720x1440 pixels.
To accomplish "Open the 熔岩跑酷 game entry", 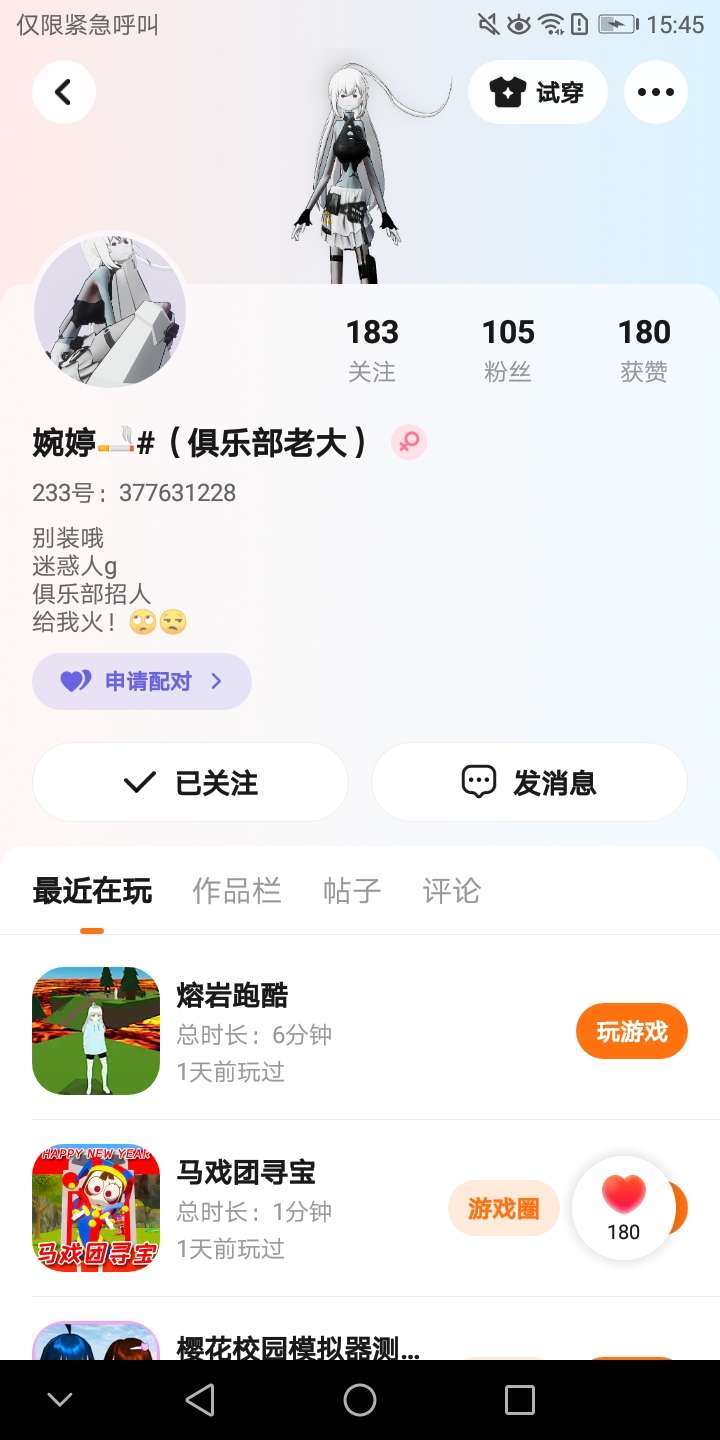I will 232,997.
